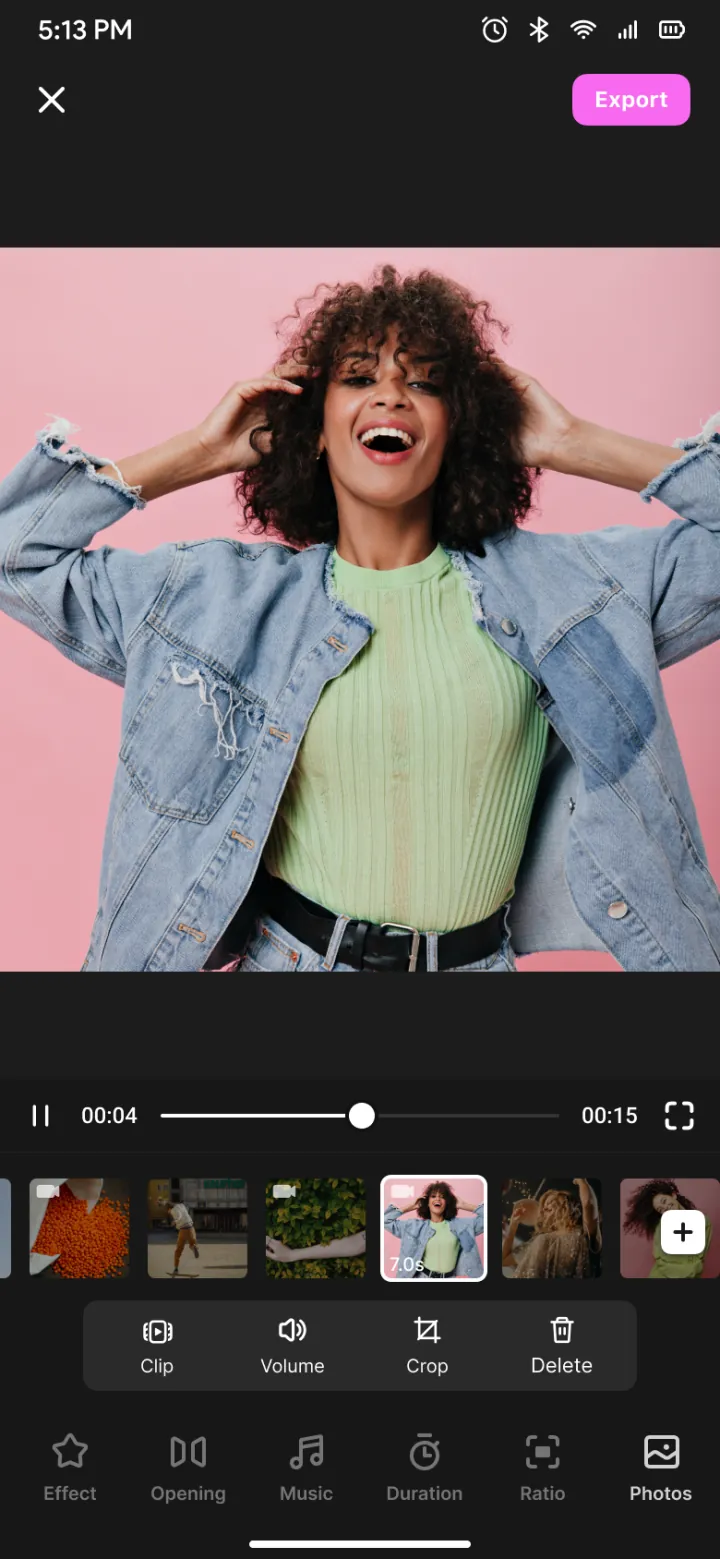Select the orange lentils clip thumbnail
The image size is (720, 1559).
(80, 1228)
